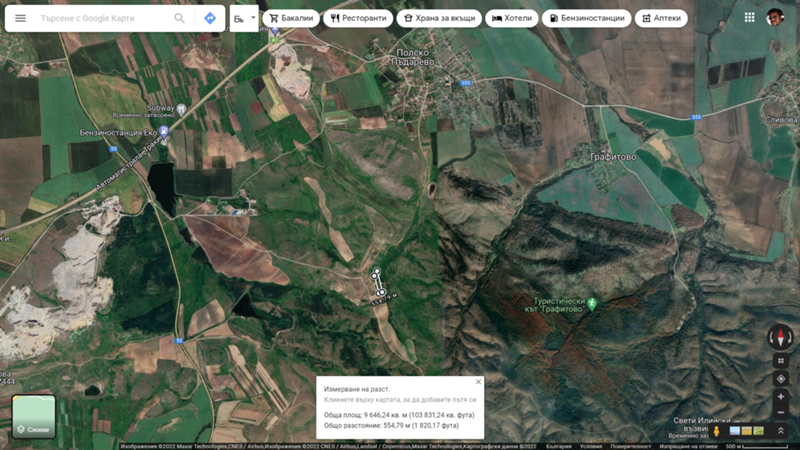800x450 pixels.
Task: Zoom out with the minus button
Action: [x=781, y=412]
